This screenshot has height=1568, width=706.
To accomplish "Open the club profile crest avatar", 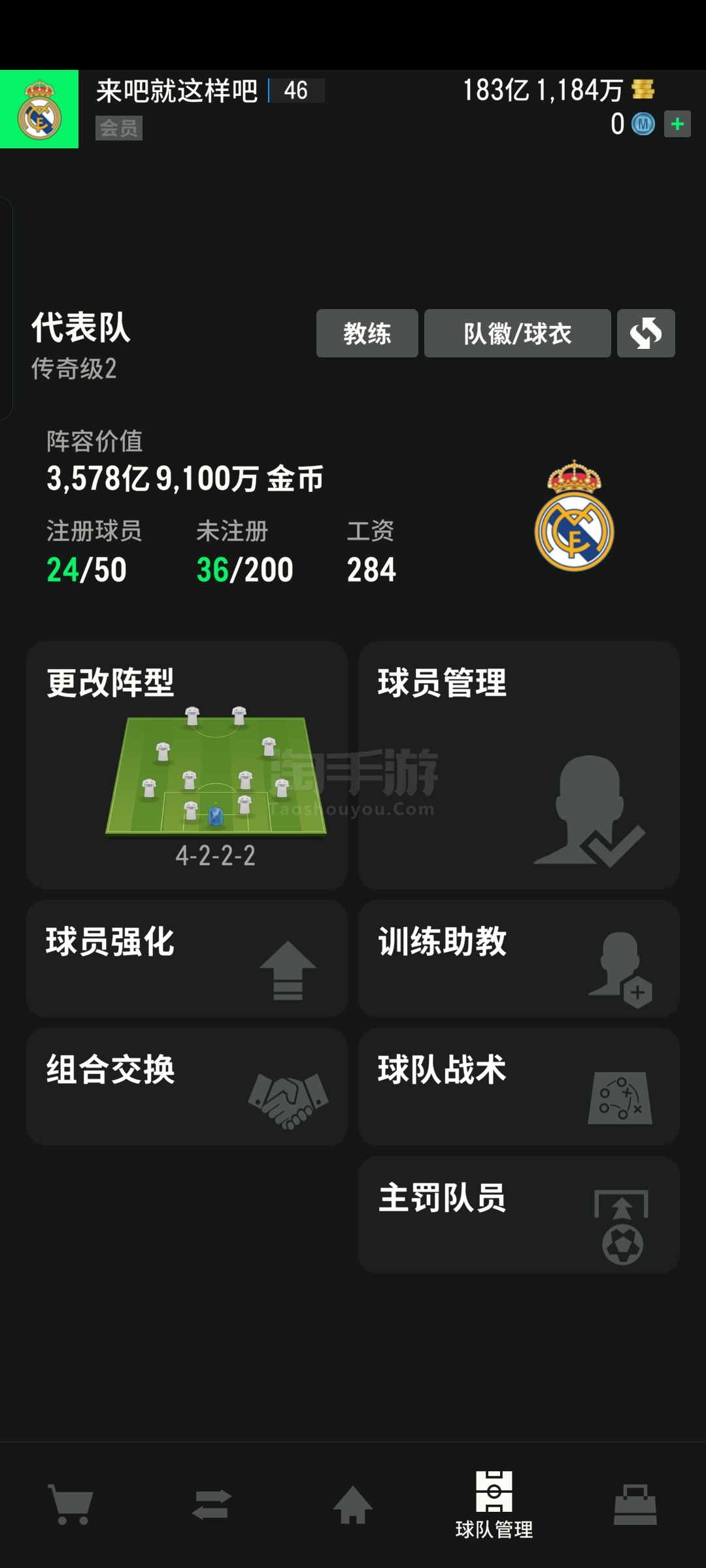I will (x=39, y=109).
